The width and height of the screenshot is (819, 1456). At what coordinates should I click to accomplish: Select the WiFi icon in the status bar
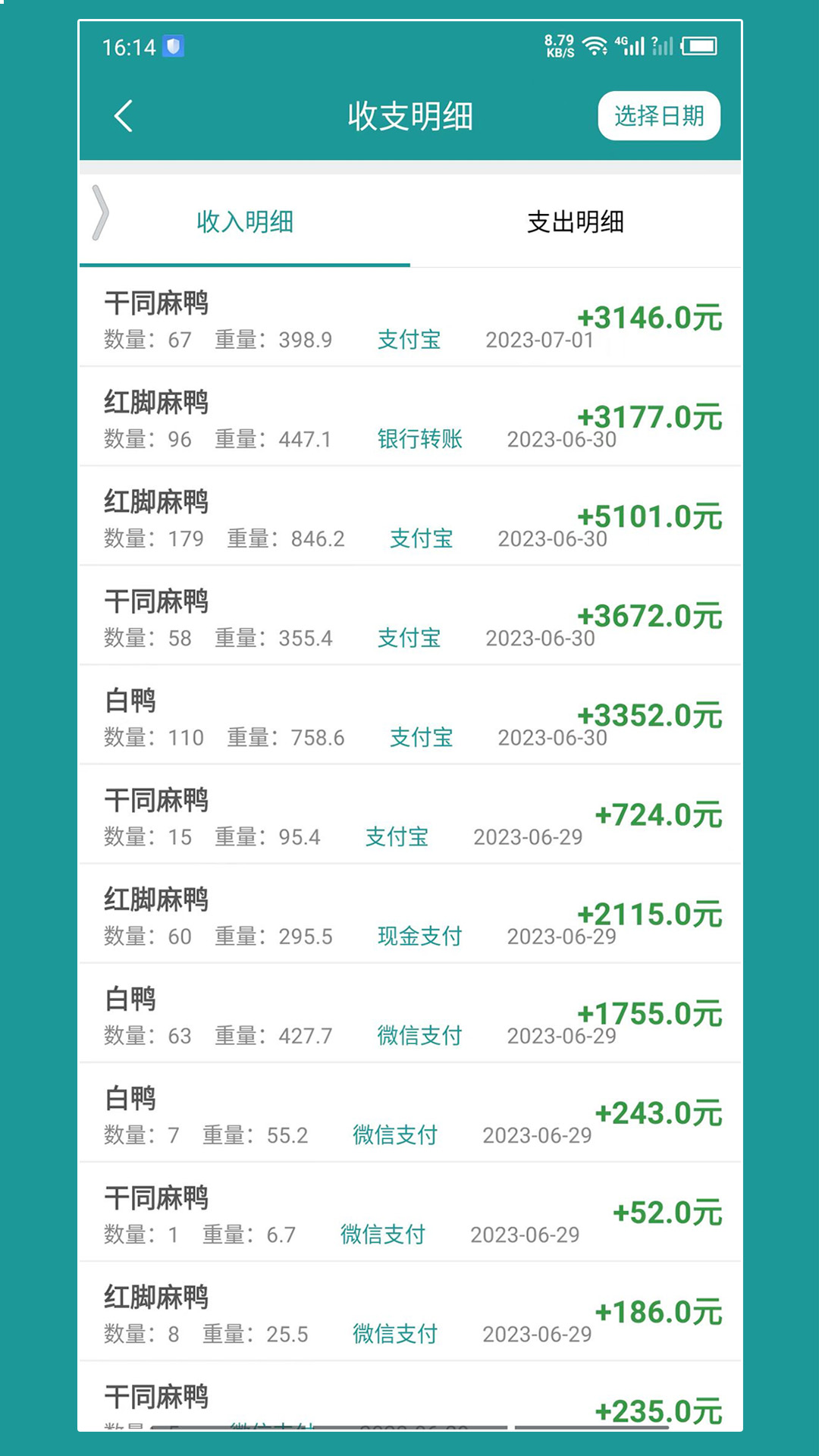click(x=596, y=45)
